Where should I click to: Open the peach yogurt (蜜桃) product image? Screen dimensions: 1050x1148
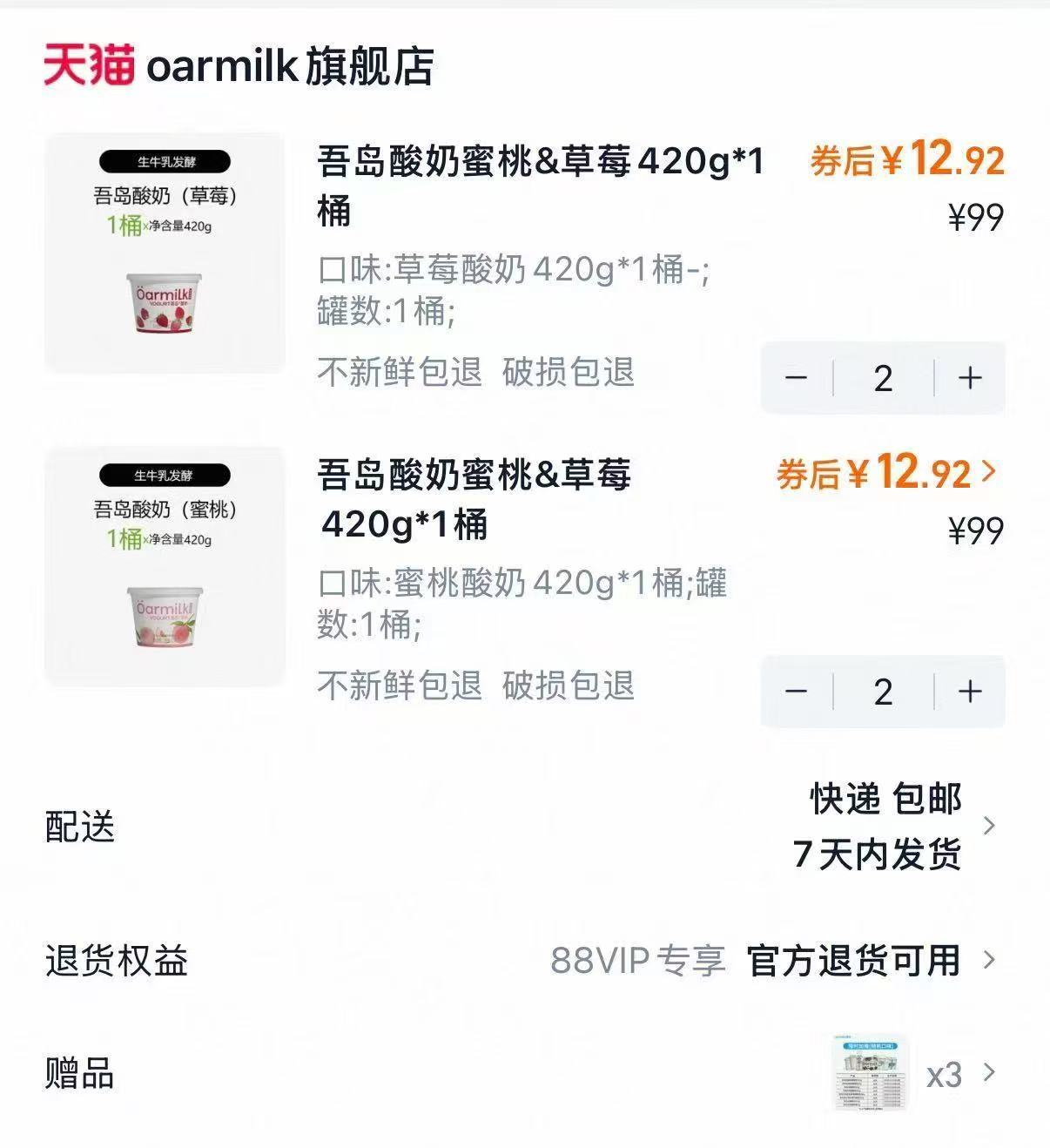165,566
